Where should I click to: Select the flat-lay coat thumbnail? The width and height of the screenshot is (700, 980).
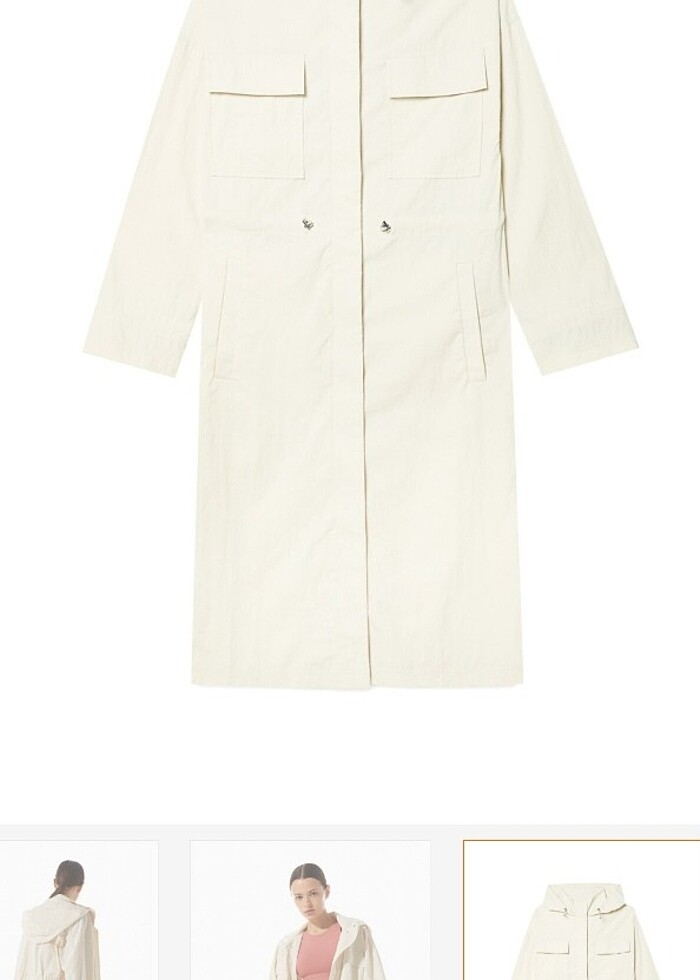tap(582, 912)
